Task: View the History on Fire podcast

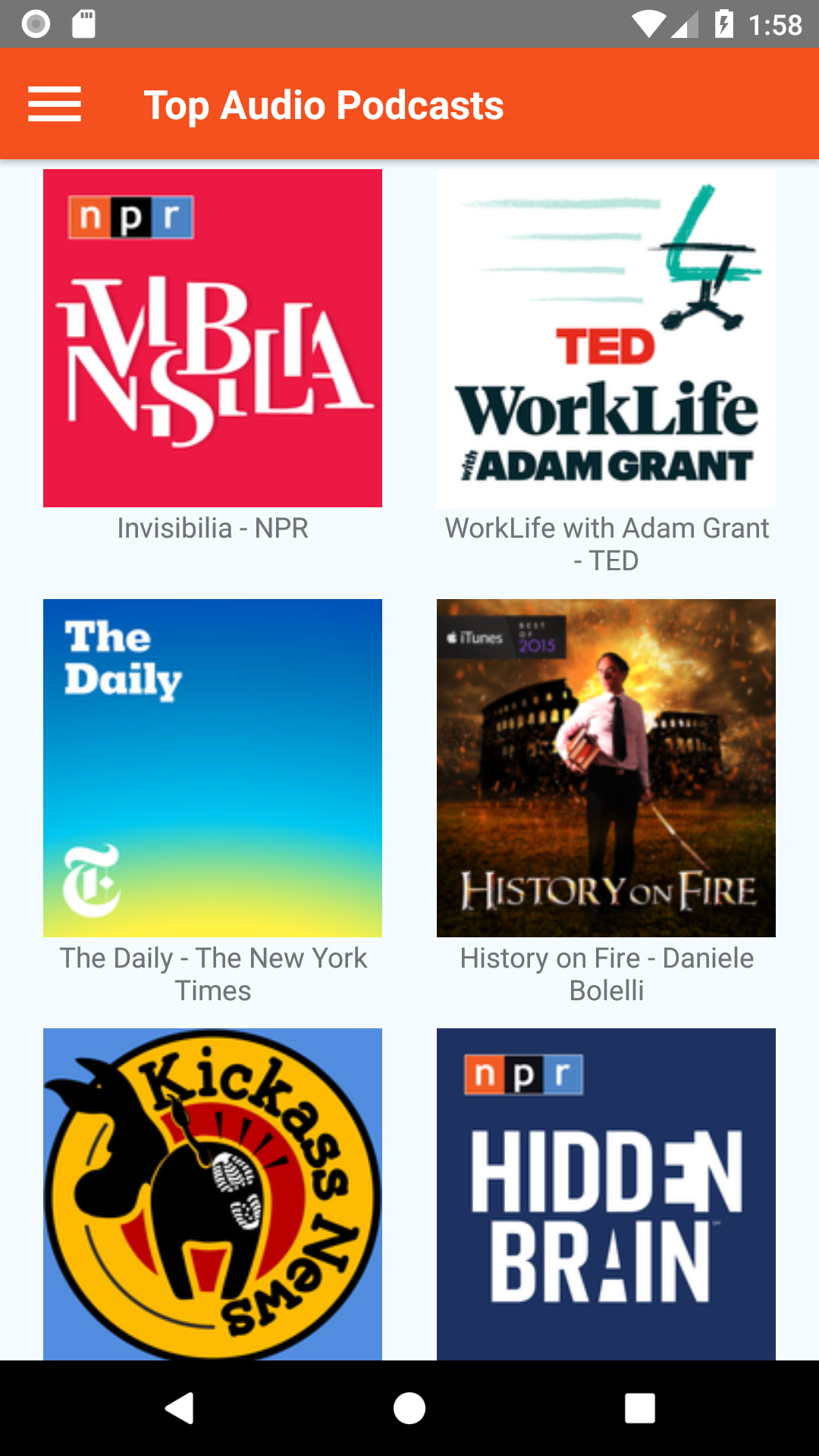Action: tap(606, 768)
